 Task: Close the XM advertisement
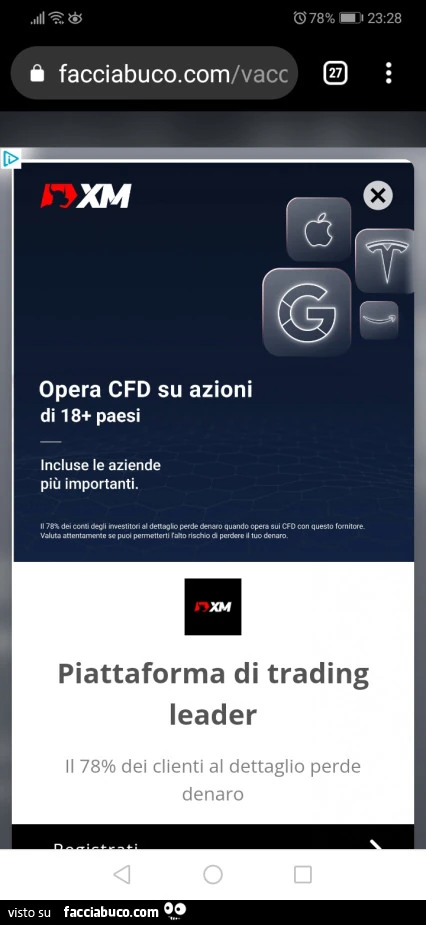point(378,195)
